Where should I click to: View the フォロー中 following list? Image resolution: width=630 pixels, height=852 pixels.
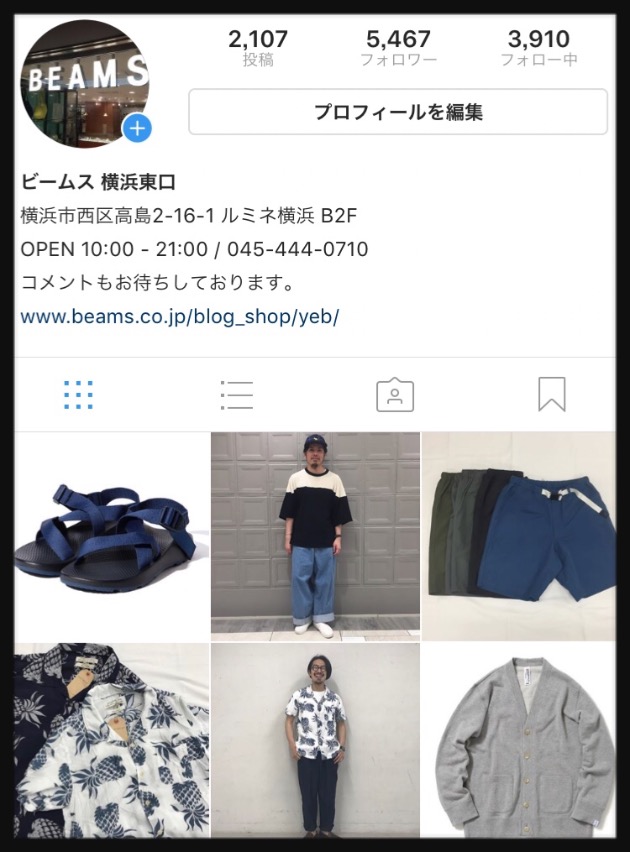[538, 48]
